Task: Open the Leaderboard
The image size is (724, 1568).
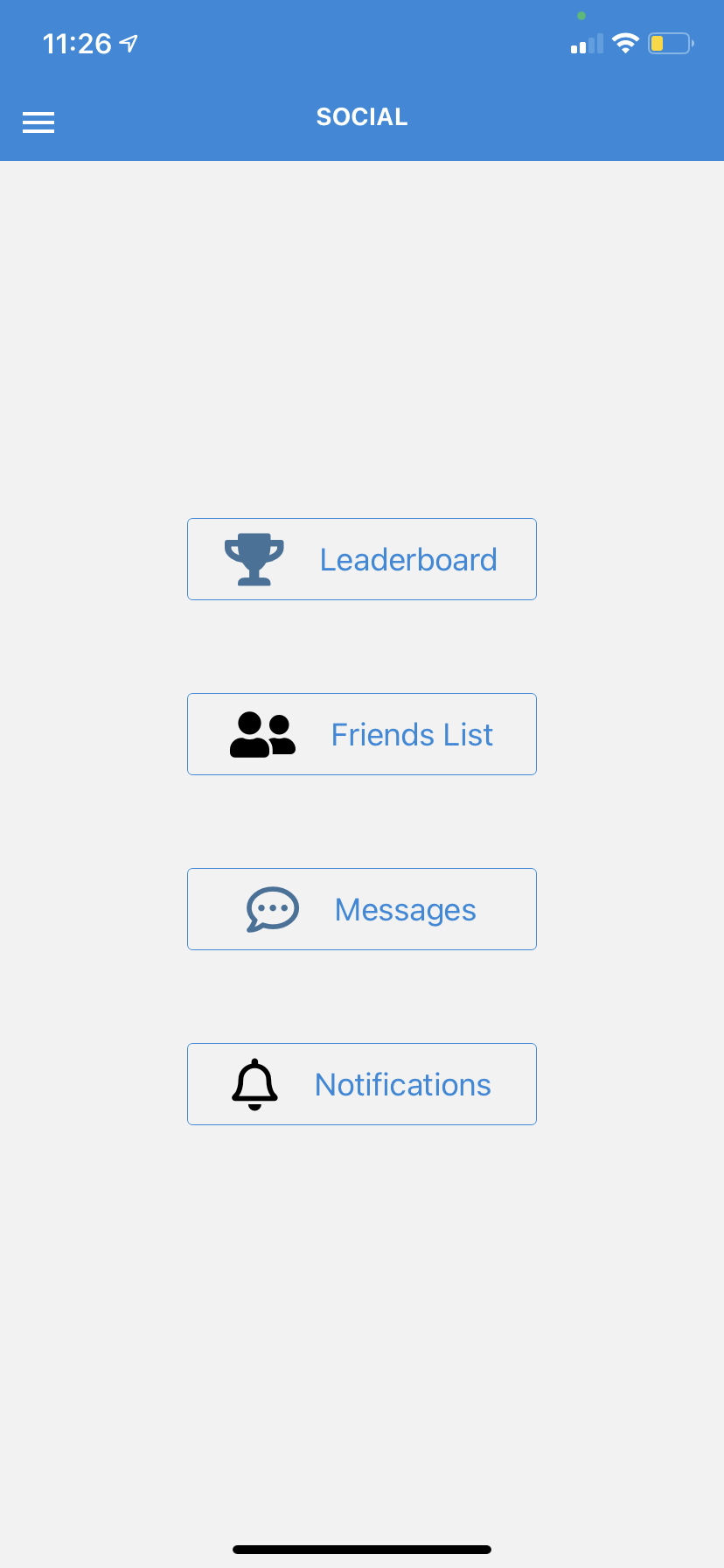Action: coord(362,559)
